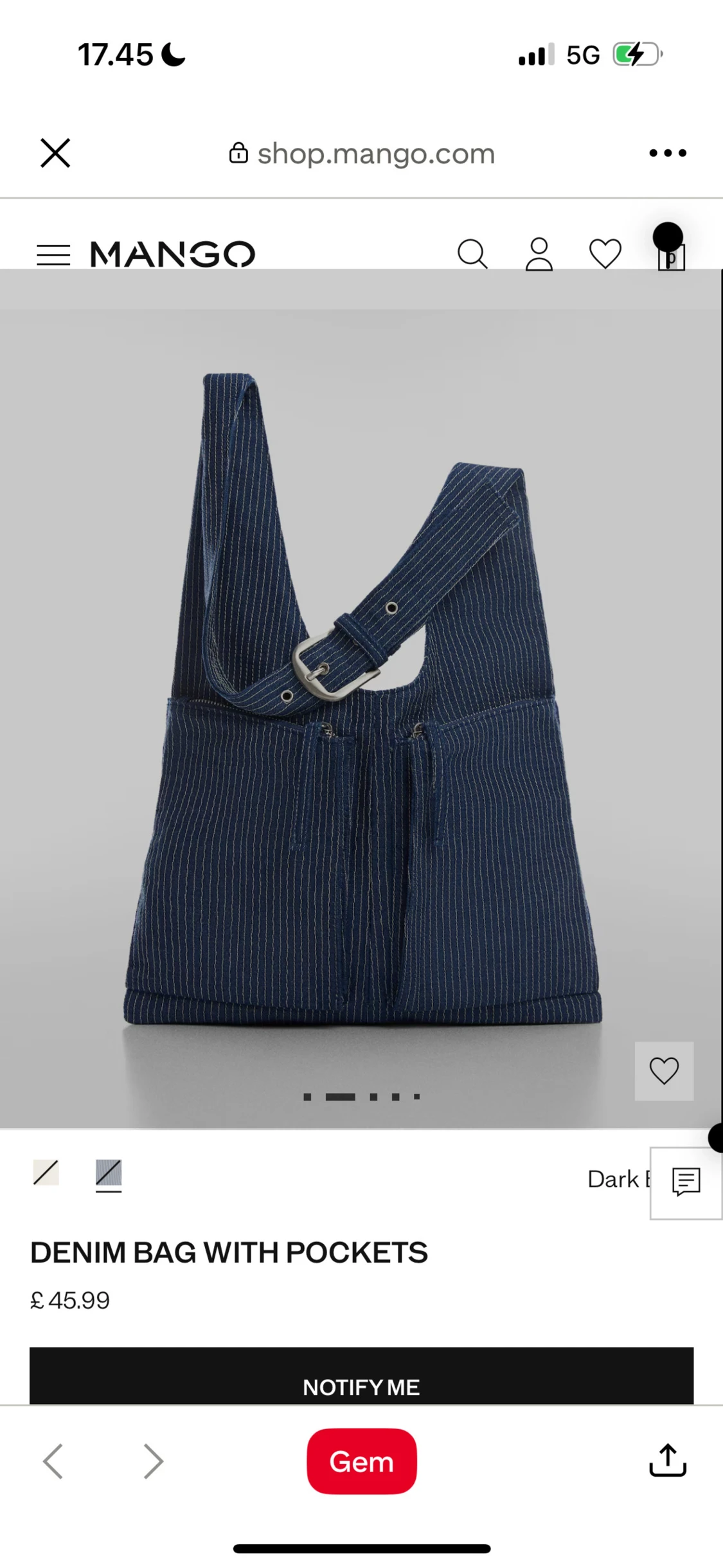Open the shopping bag
Viewport: 723px width, 1568px height.
[671, 256]
